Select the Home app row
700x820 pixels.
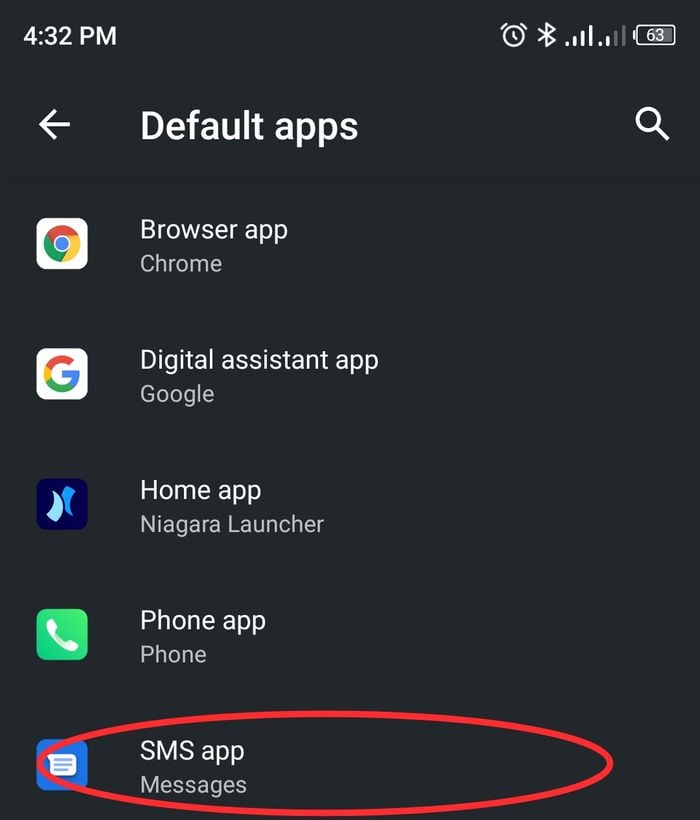[232, 506]
